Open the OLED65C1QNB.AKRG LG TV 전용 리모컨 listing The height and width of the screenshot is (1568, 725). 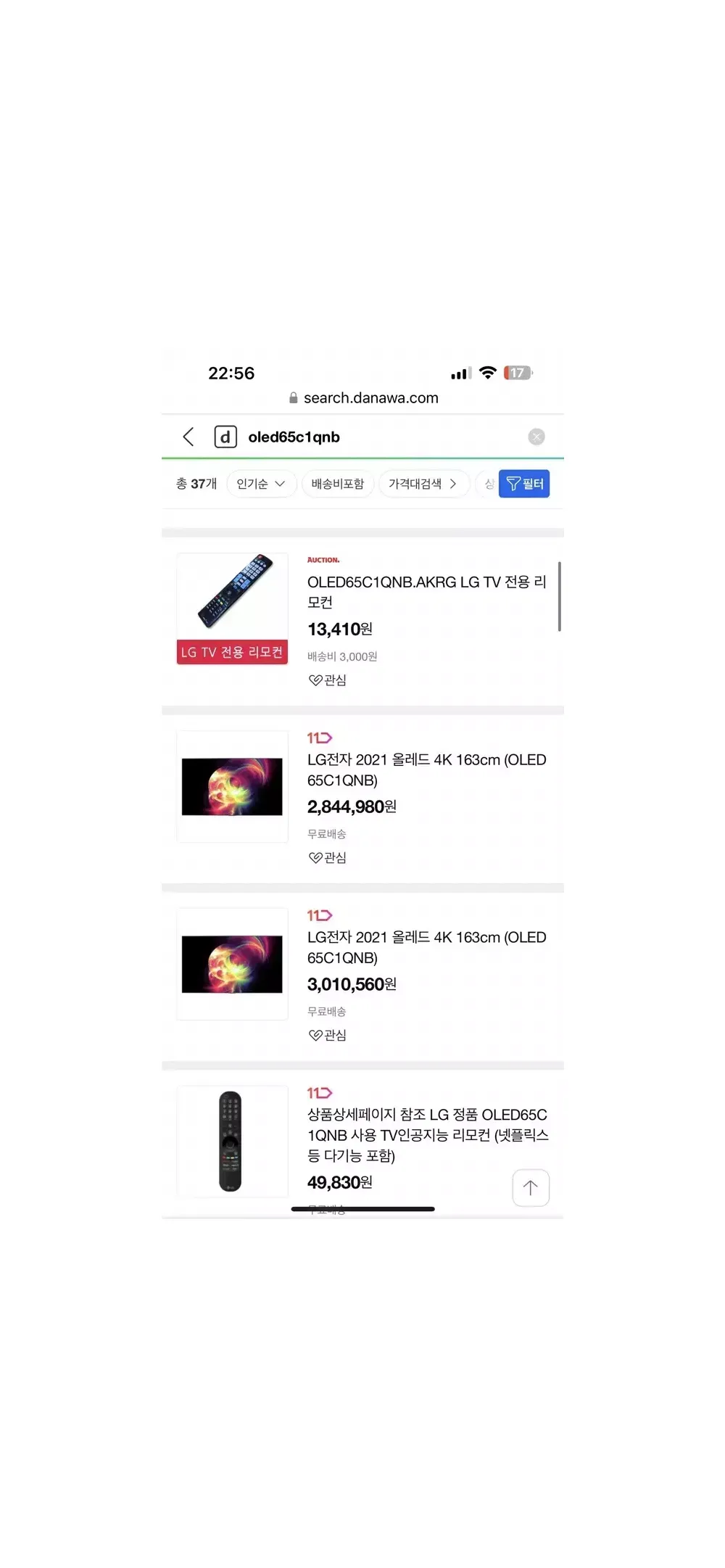[426, 592]
